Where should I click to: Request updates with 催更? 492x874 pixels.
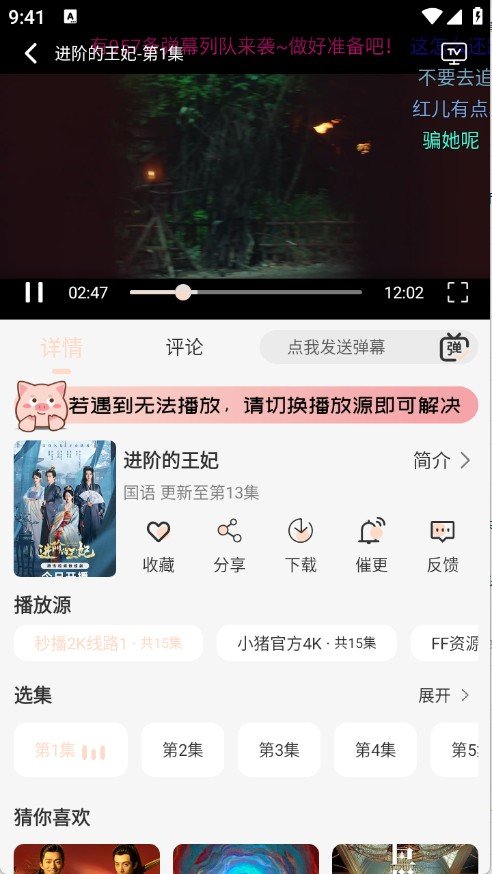tap(372, 546)
